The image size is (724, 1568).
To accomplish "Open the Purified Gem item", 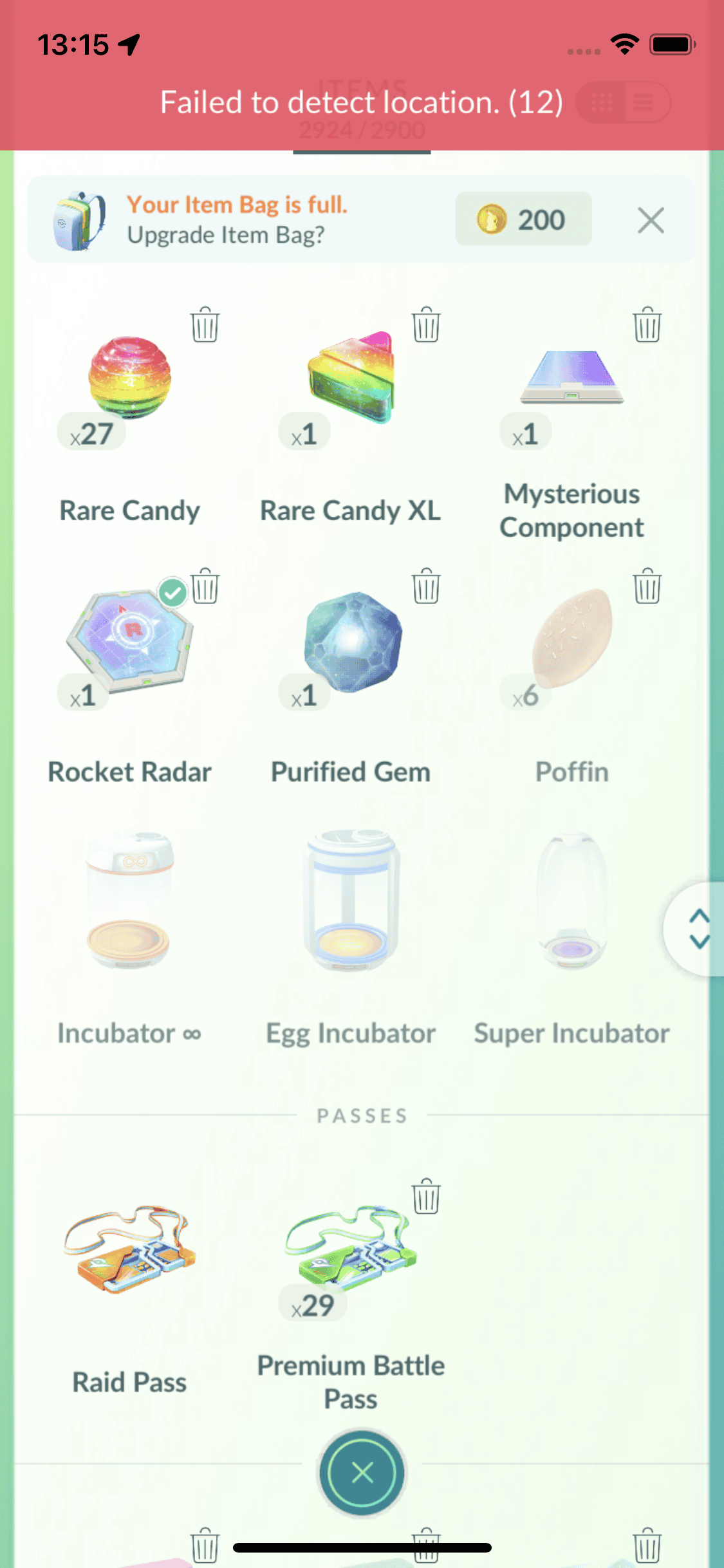I will (351, 642).
